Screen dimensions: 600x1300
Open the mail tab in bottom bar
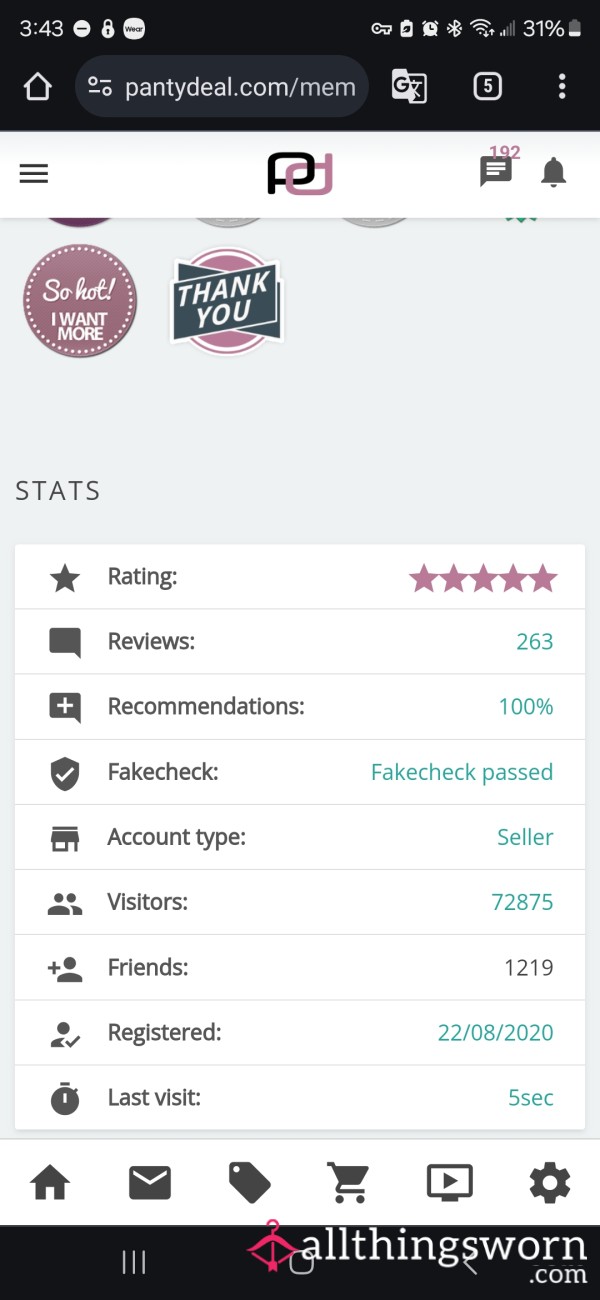tap(150, 1184)
